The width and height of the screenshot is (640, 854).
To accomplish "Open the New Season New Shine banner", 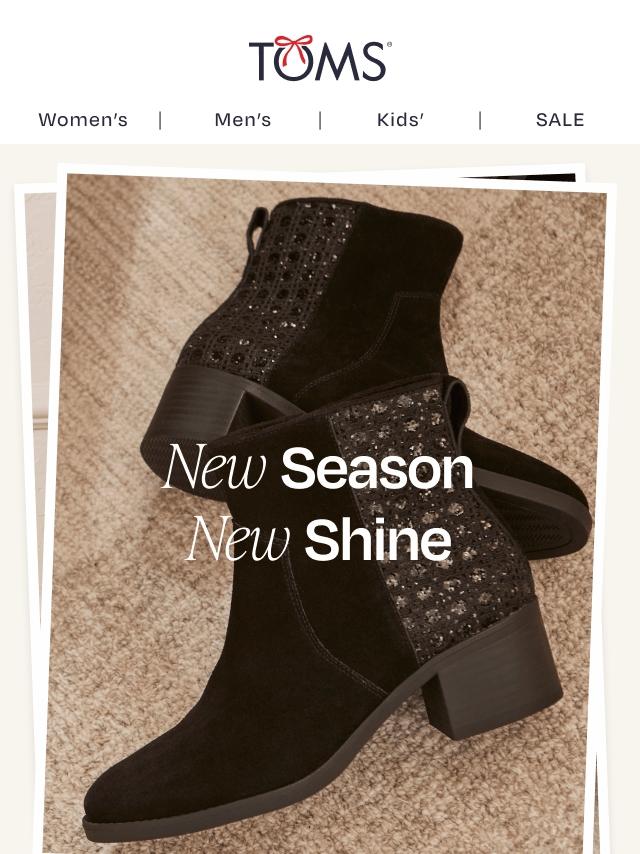I will pyautogui.click(x=320, y=508).
